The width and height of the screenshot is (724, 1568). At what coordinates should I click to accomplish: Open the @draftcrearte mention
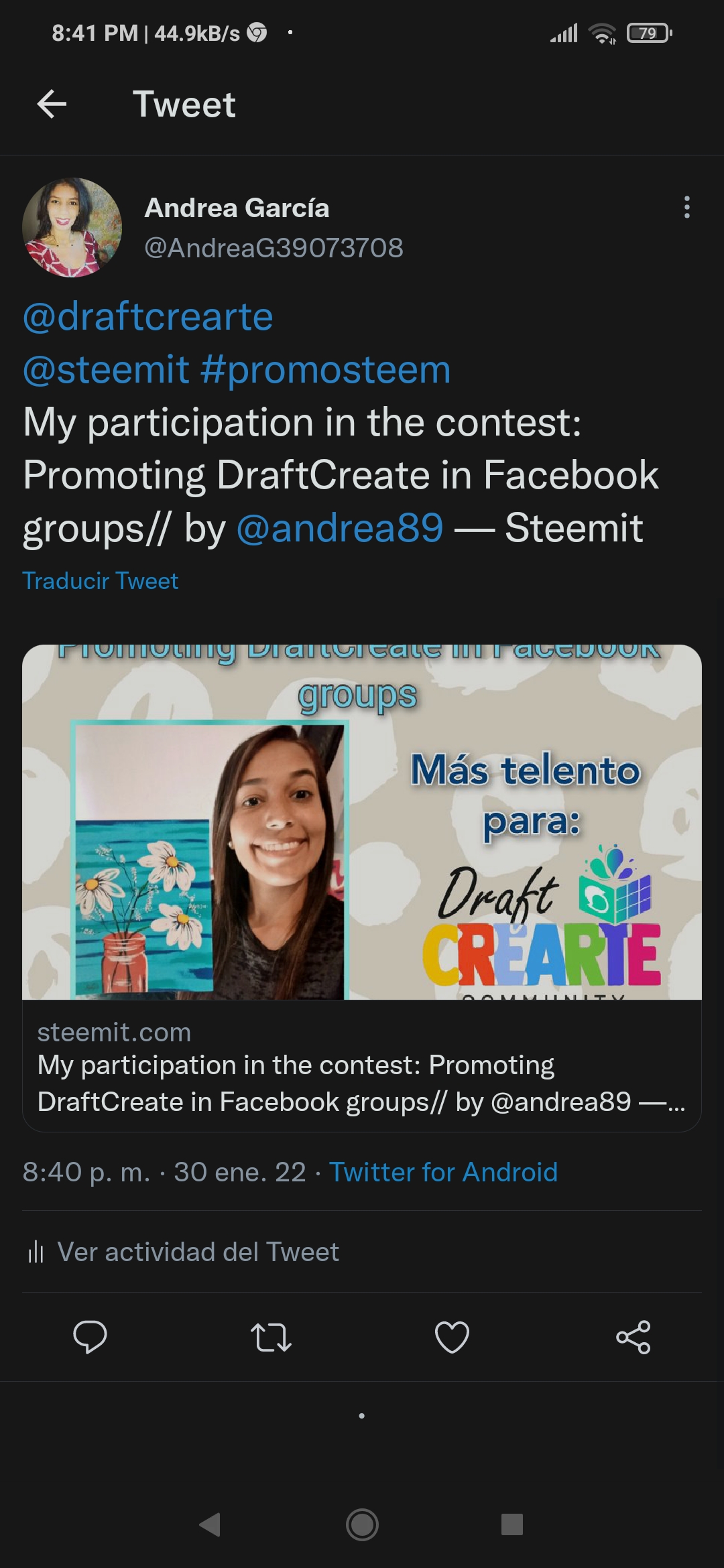tap(148, 316)
